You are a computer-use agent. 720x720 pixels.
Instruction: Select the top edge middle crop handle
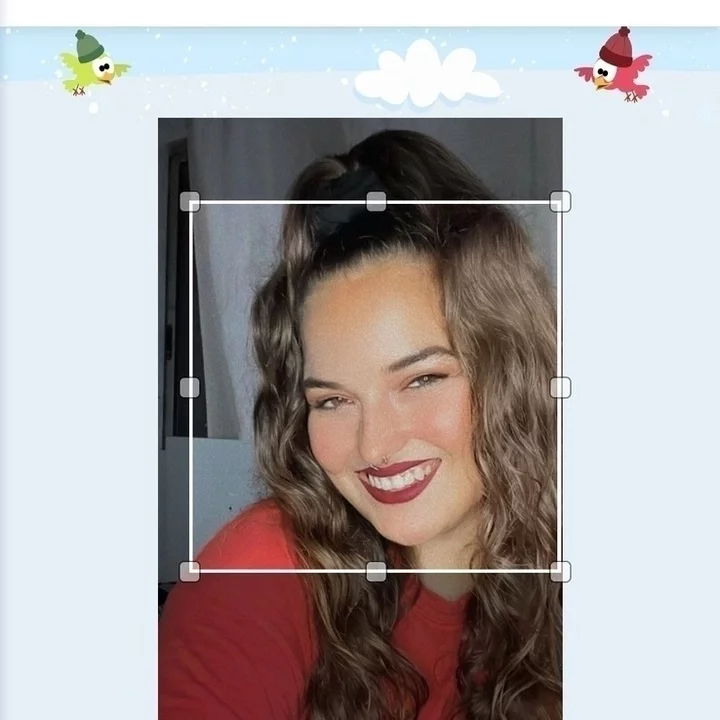point(376,202)
